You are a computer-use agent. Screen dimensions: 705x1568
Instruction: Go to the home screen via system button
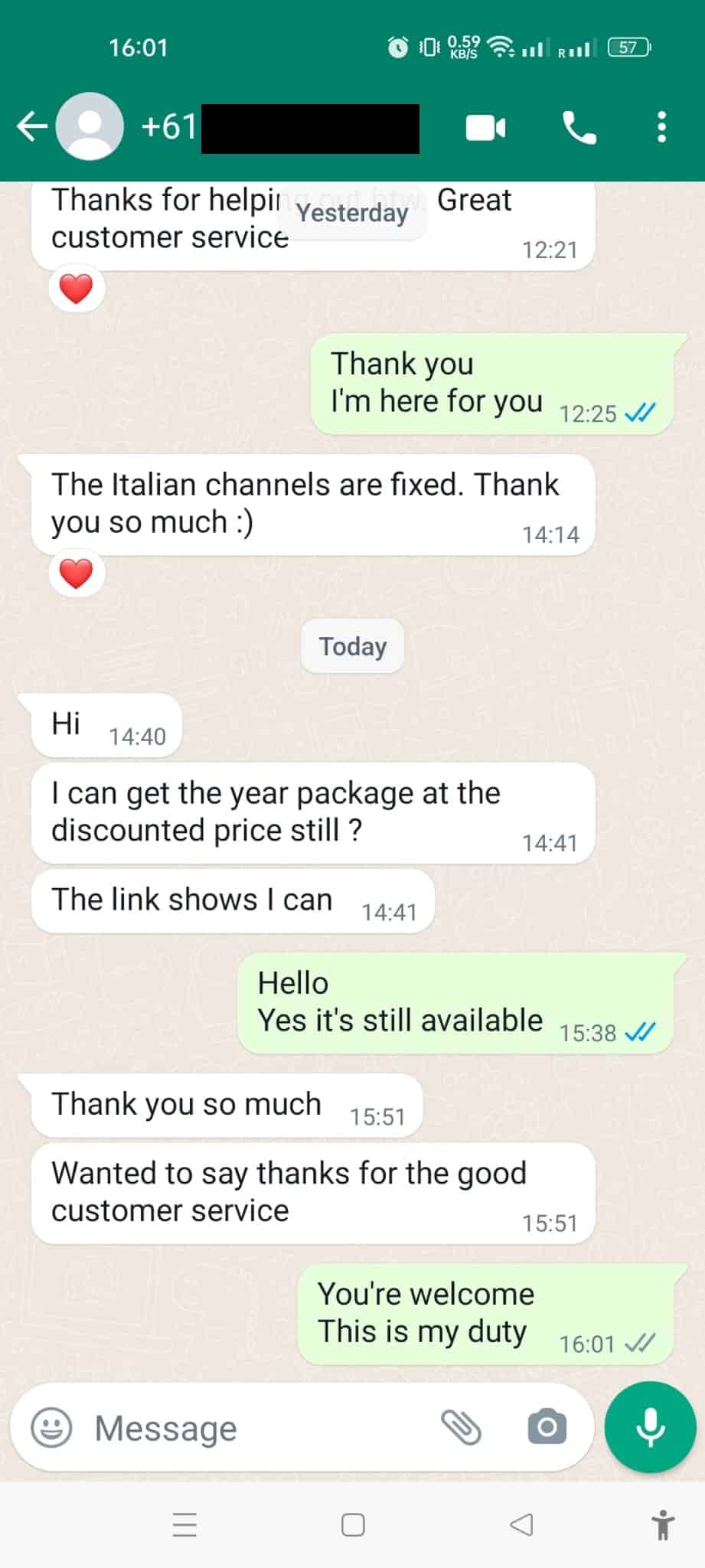click(x=353, y=1525)
